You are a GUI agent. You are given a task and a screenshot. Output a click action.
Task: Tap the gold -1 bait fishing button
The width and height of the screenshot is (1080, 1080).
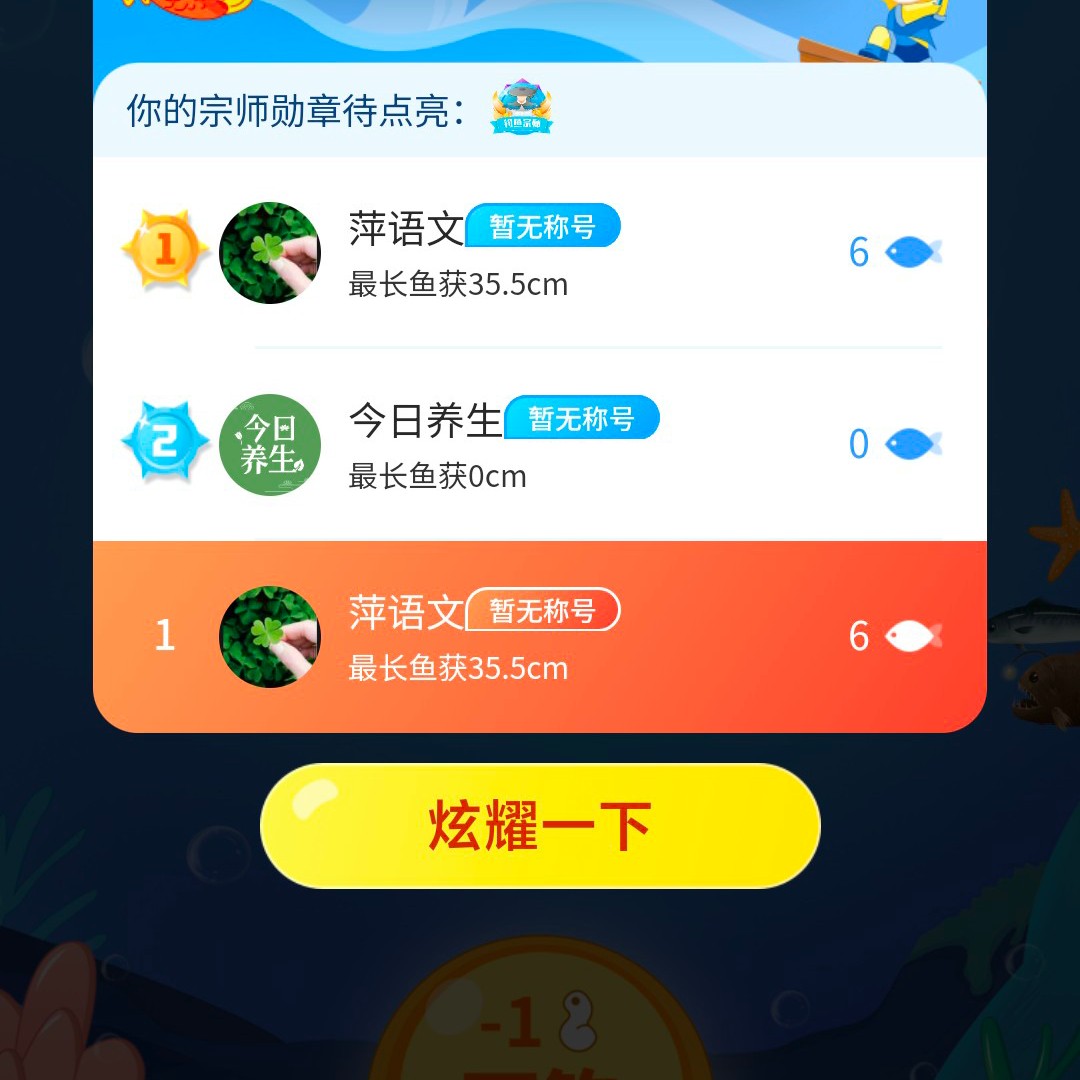pos(540,1020)
